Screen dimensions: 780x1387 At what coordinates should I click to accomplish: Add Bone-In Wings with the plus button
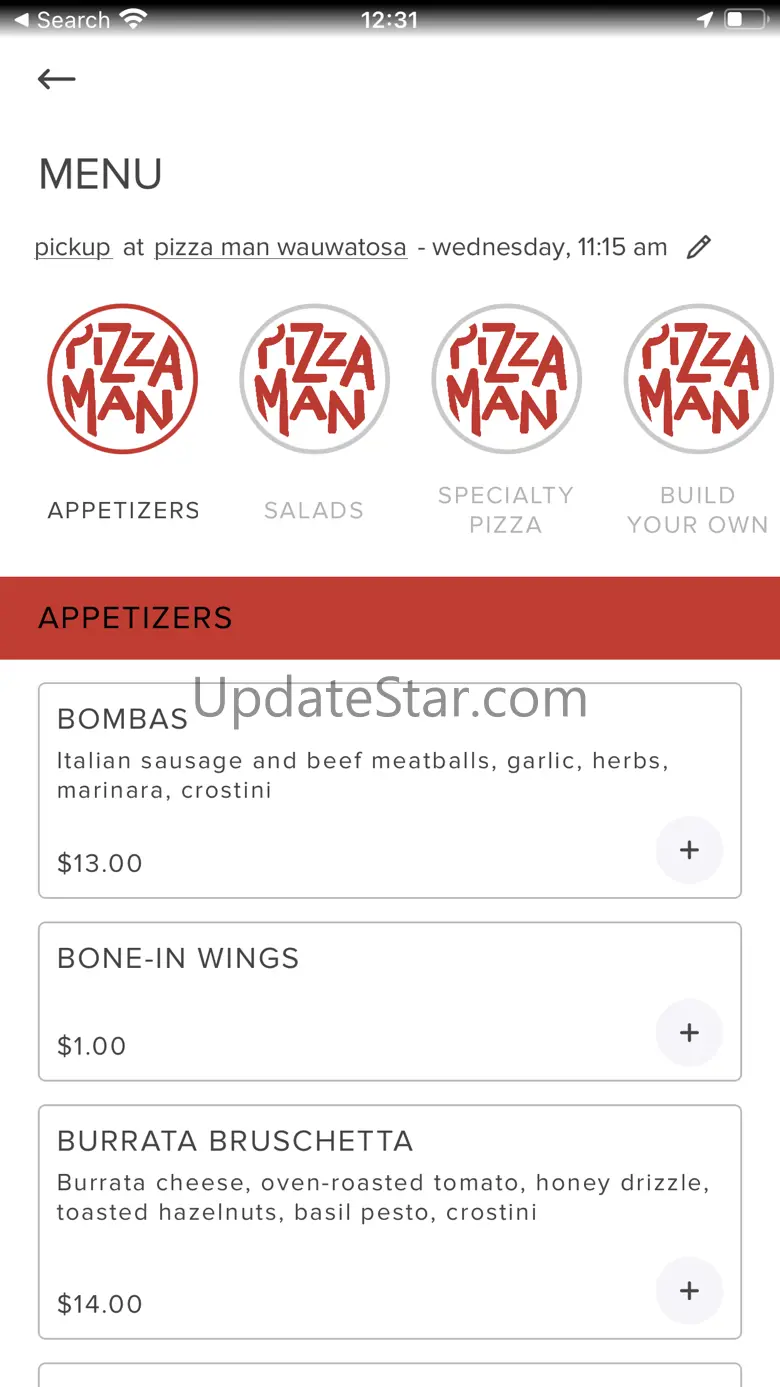(689, 1033)
